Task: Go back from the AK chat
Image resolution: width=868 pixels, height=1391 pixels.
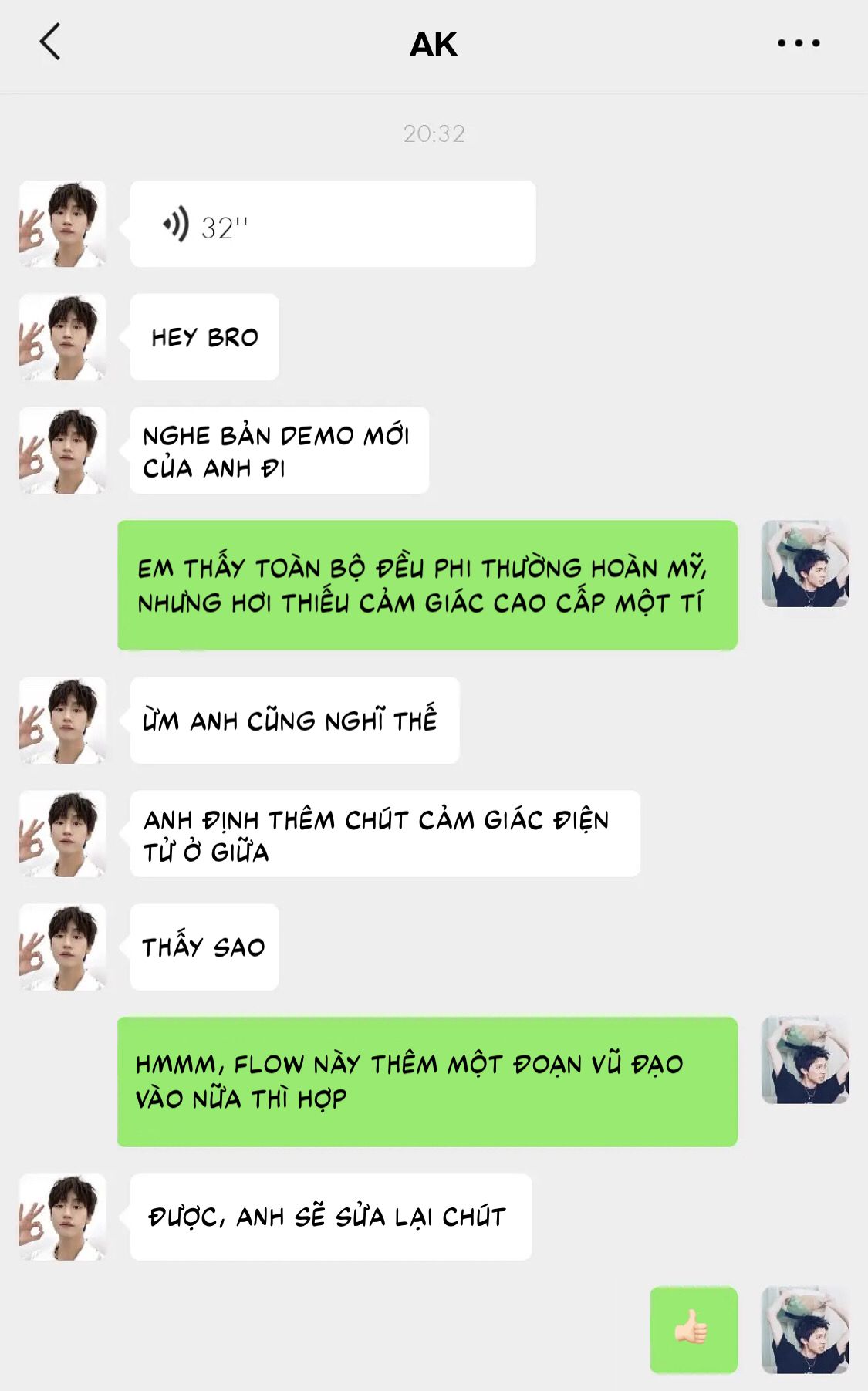Action: pos(50,42)
